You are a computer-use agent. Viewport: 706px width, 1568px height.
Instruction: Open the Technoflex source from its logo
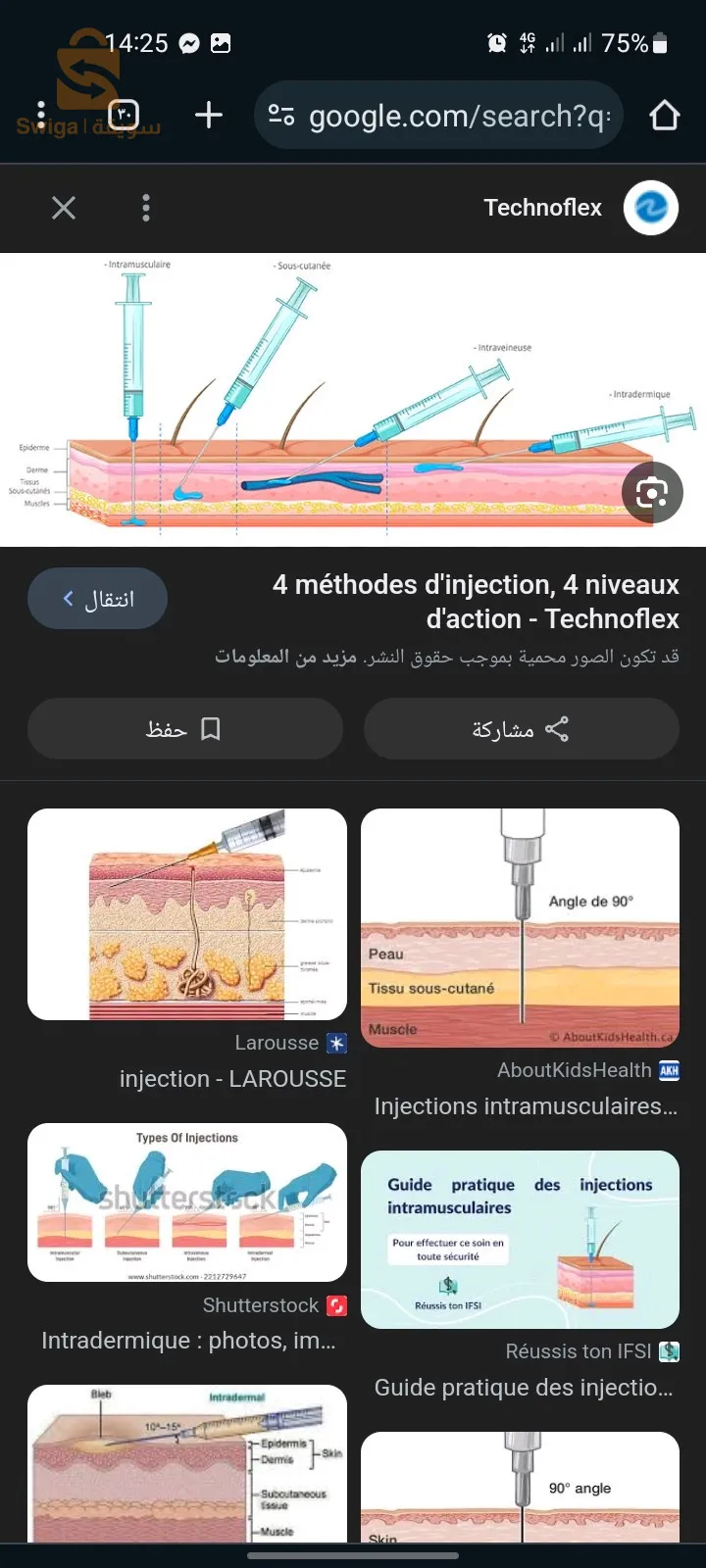pyautogui.click(x=651, y=208)
